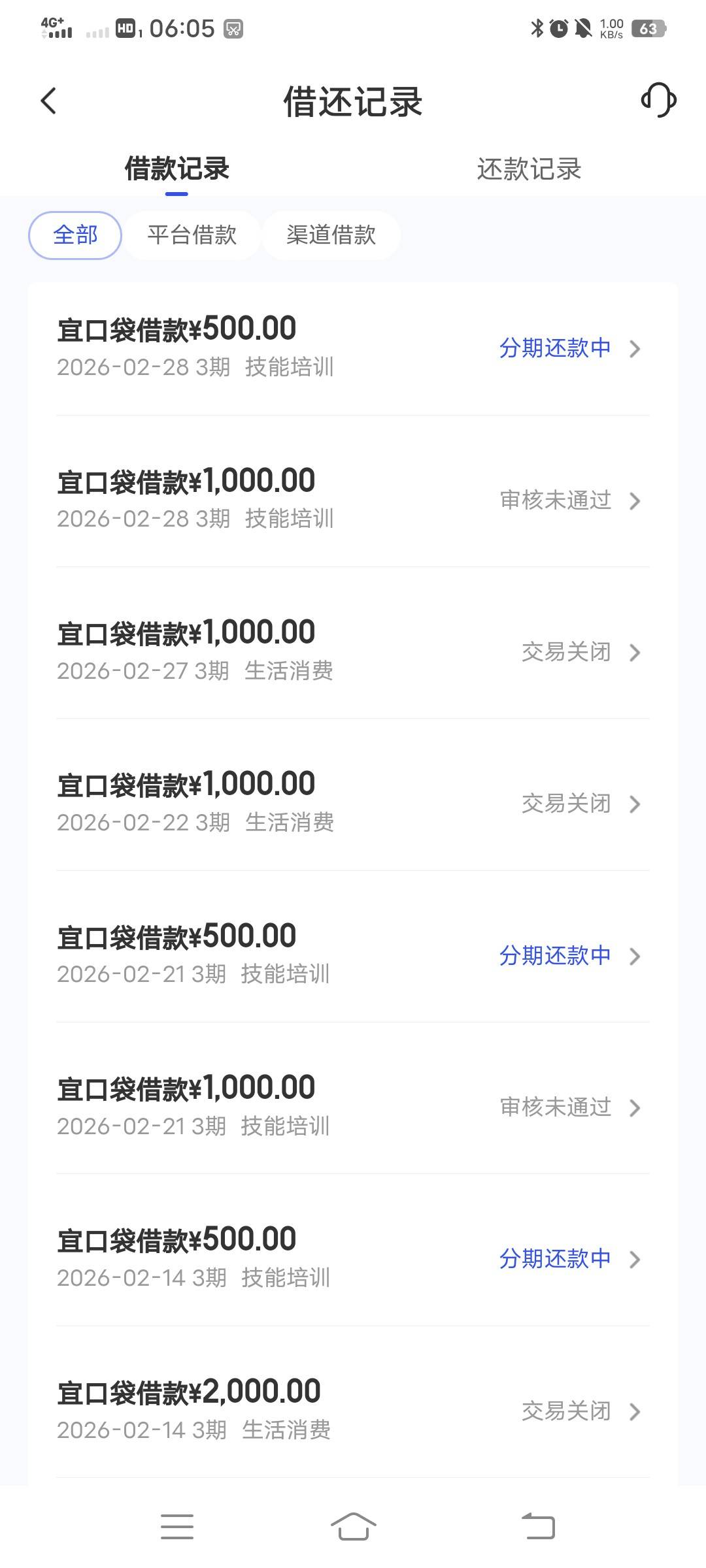Viewport: 706px width, 1568px height.
Task: Select the 借款记录 tab
Action: click(x=176, y=169)
